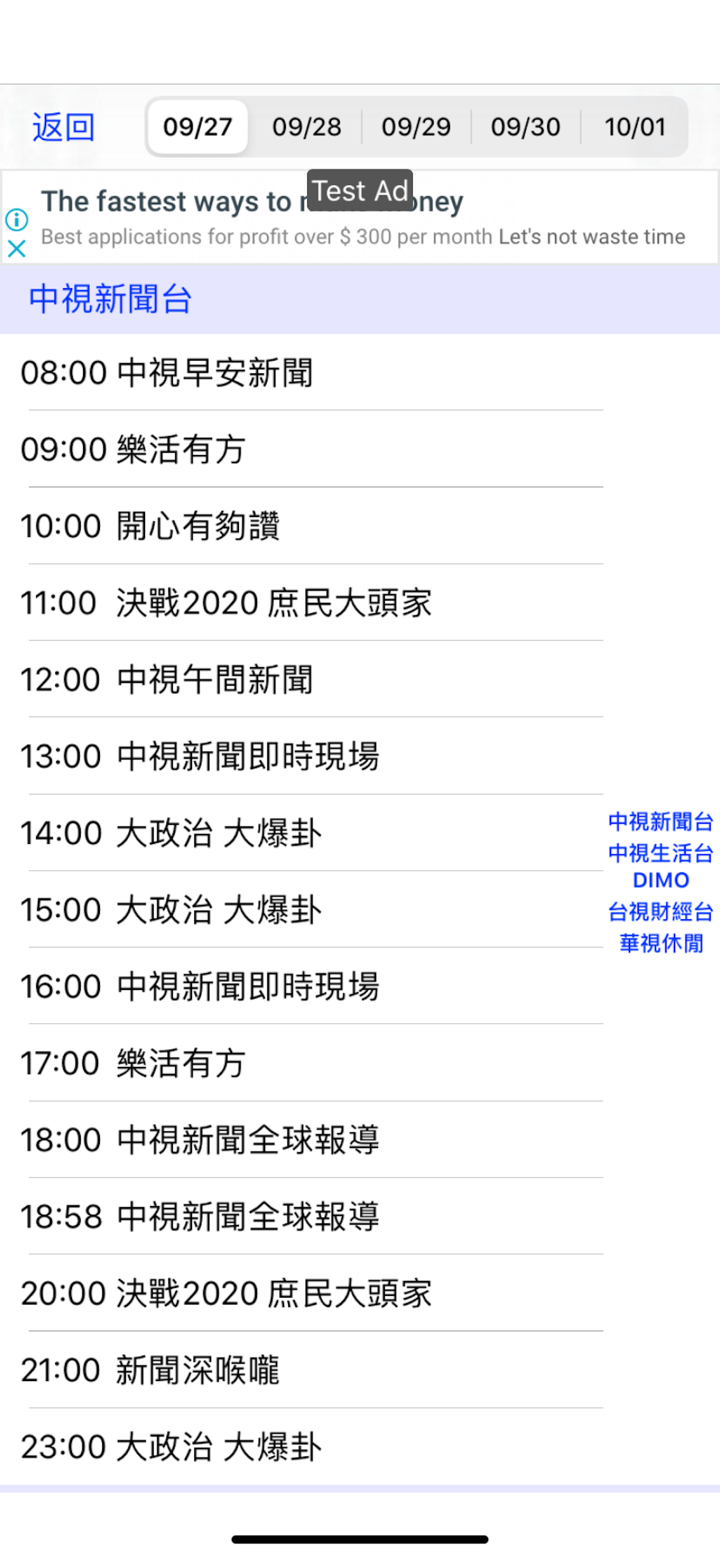720x1558 pixels.
Task: Select the 09/27 date tab
Action: point(197,126)
